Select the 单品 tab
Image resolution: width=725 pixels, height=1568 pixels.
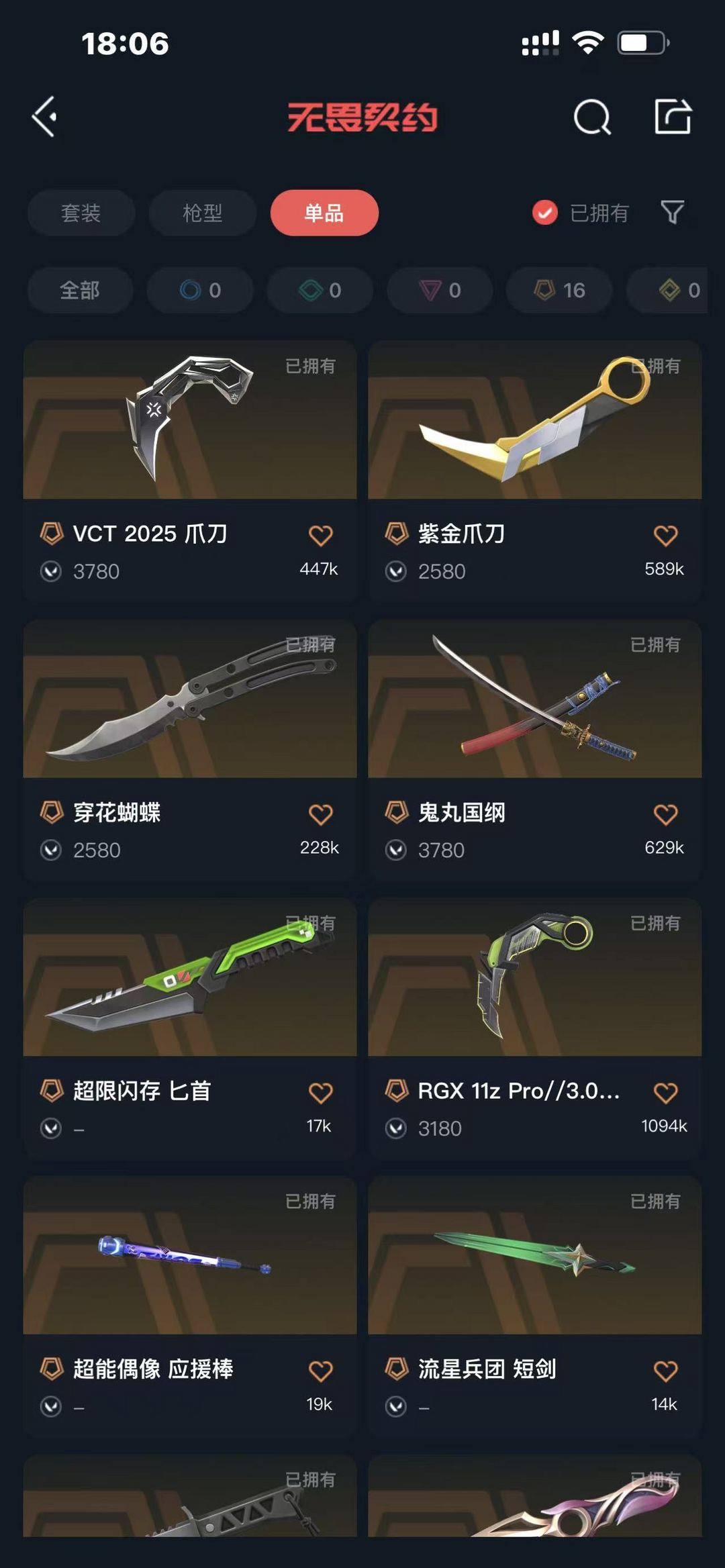click(x=324, y=213)
